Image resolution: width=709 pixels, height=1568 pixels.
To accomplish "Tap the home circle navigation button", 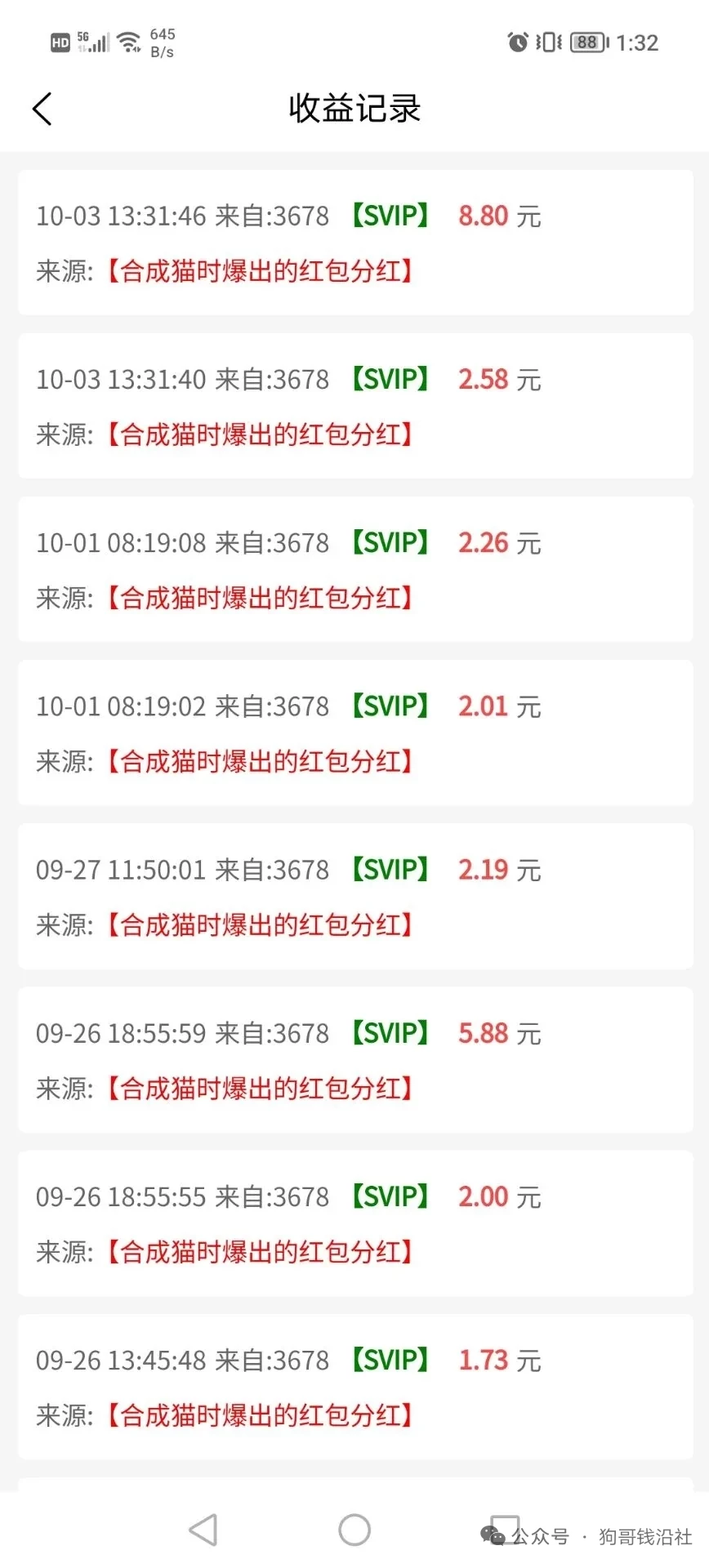I will (x=354, y=1530).
